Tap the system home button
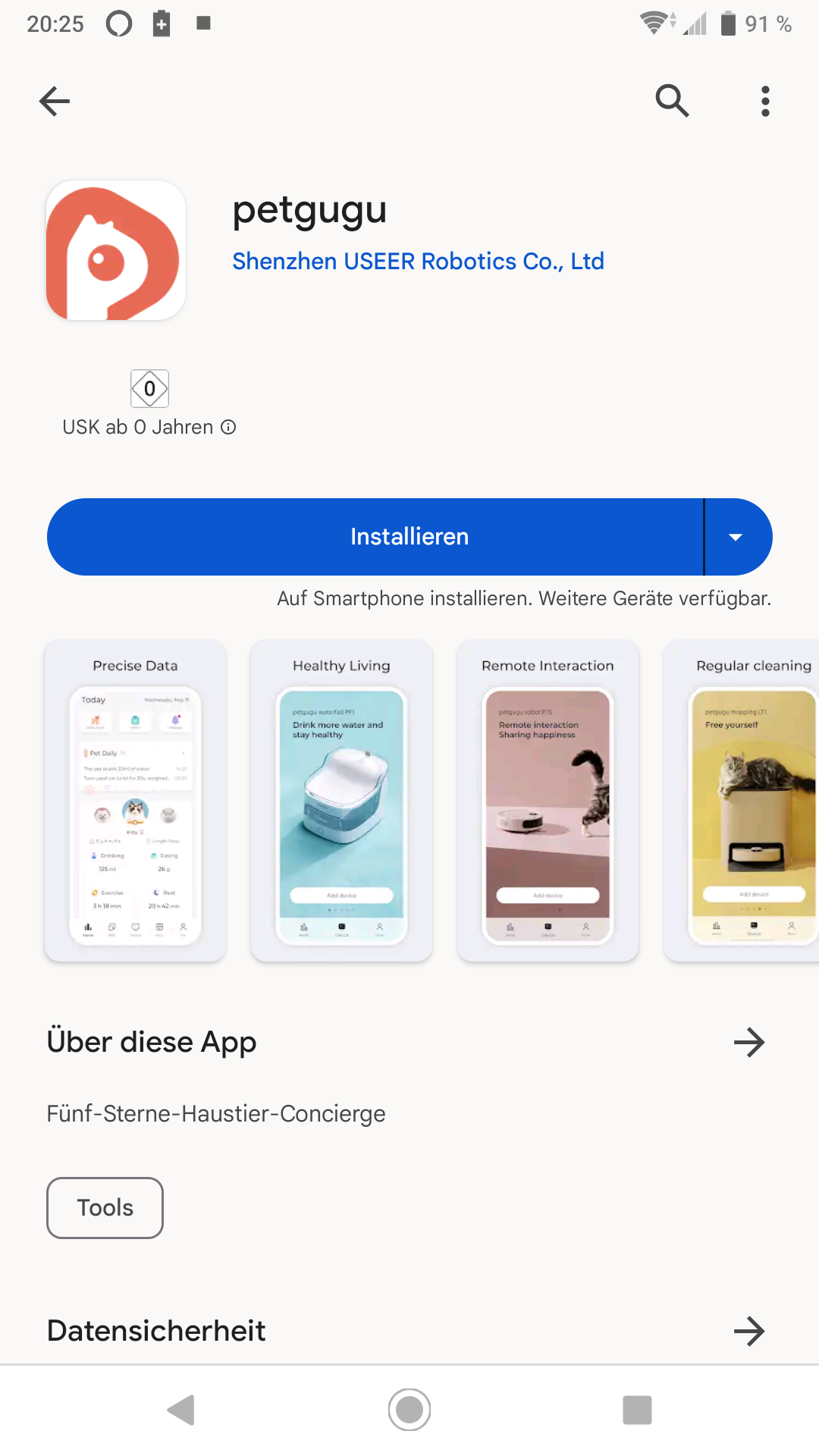 409,1410
